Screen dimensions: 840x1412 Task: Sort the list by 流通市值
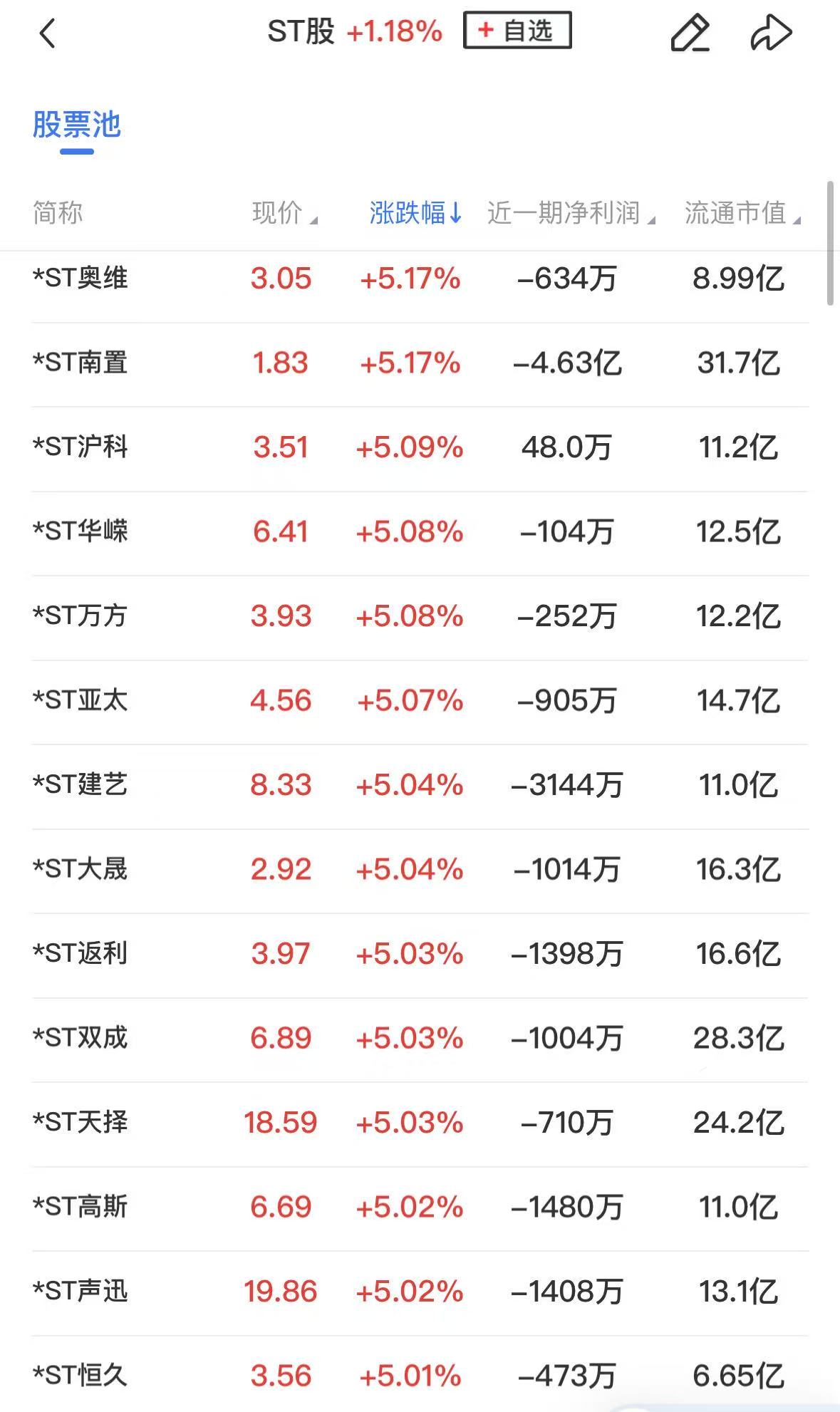(742, 212)
